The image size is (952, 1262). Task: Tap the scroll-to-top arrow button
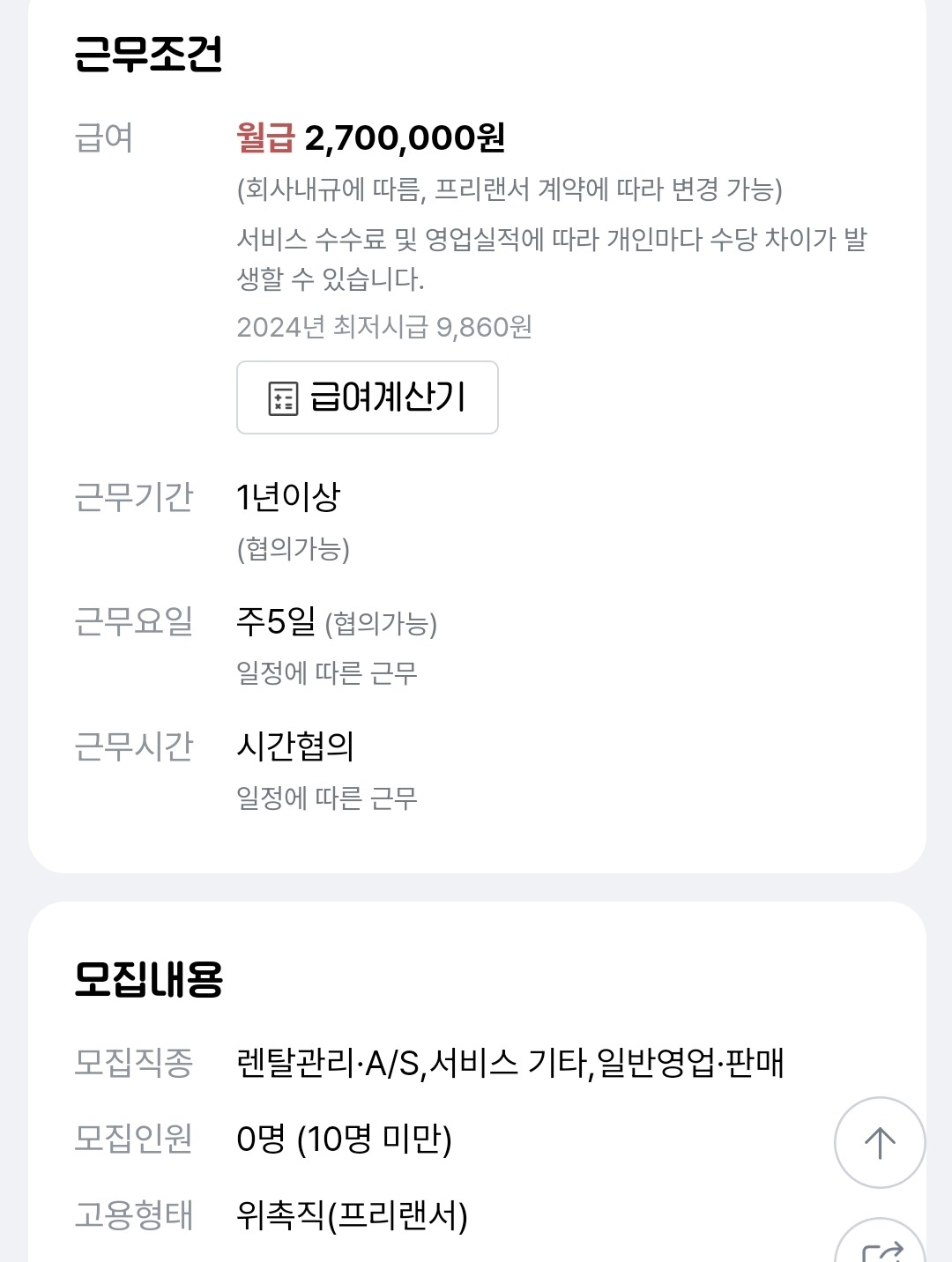point(880,1143)
